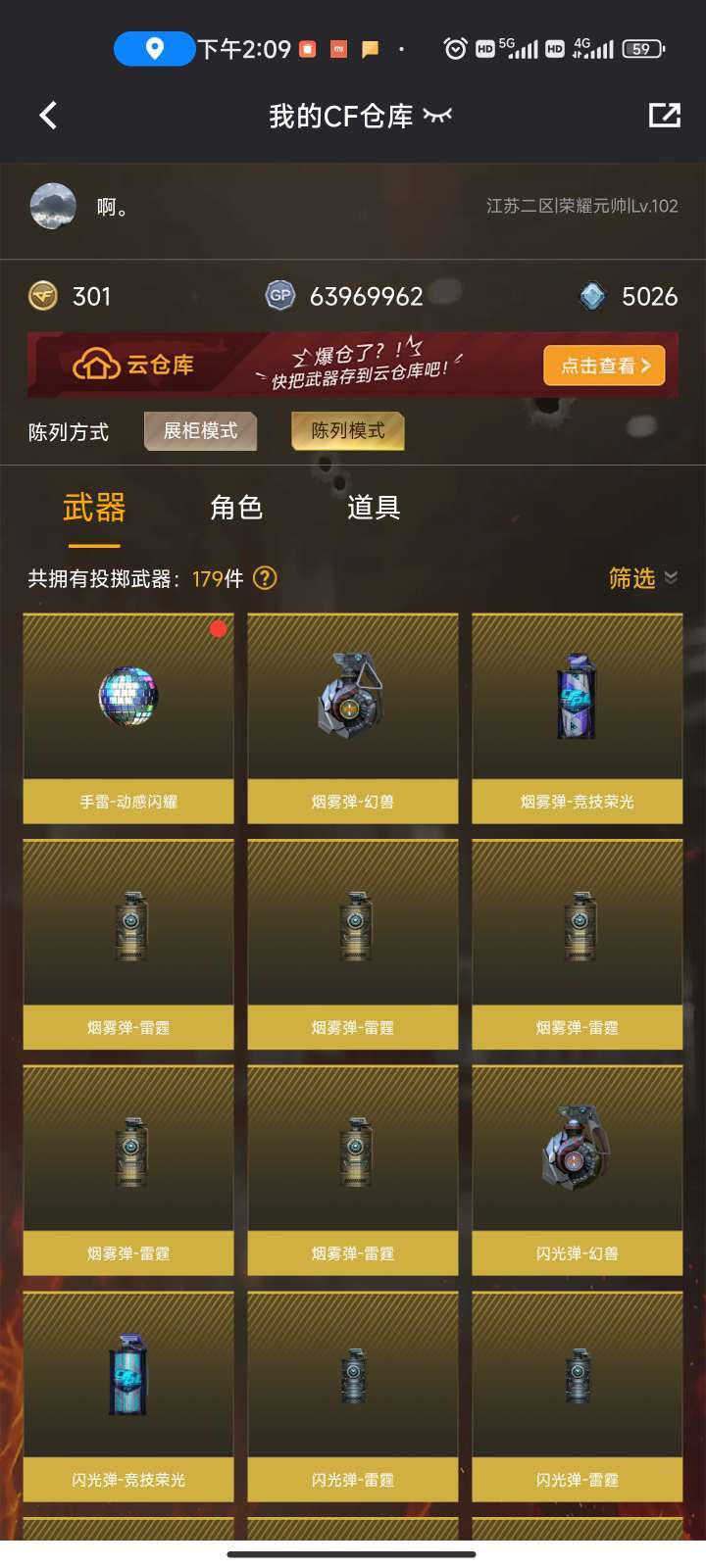This screenshot has height=1568, width=706.
Task: Enable 陈列模式 display mode
Action: 347,430
